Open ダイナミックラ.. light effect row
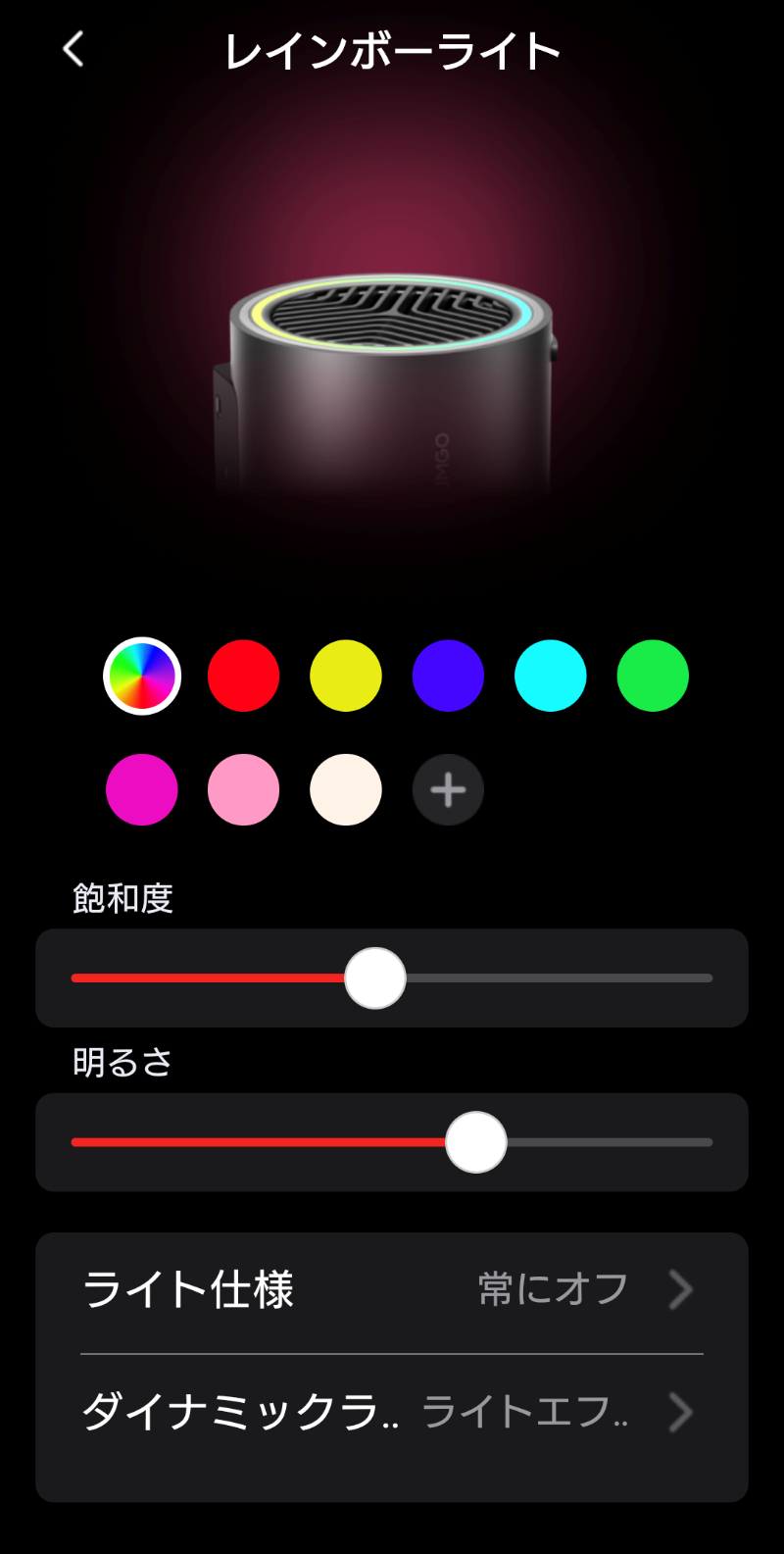 (x=392, y=1413)
